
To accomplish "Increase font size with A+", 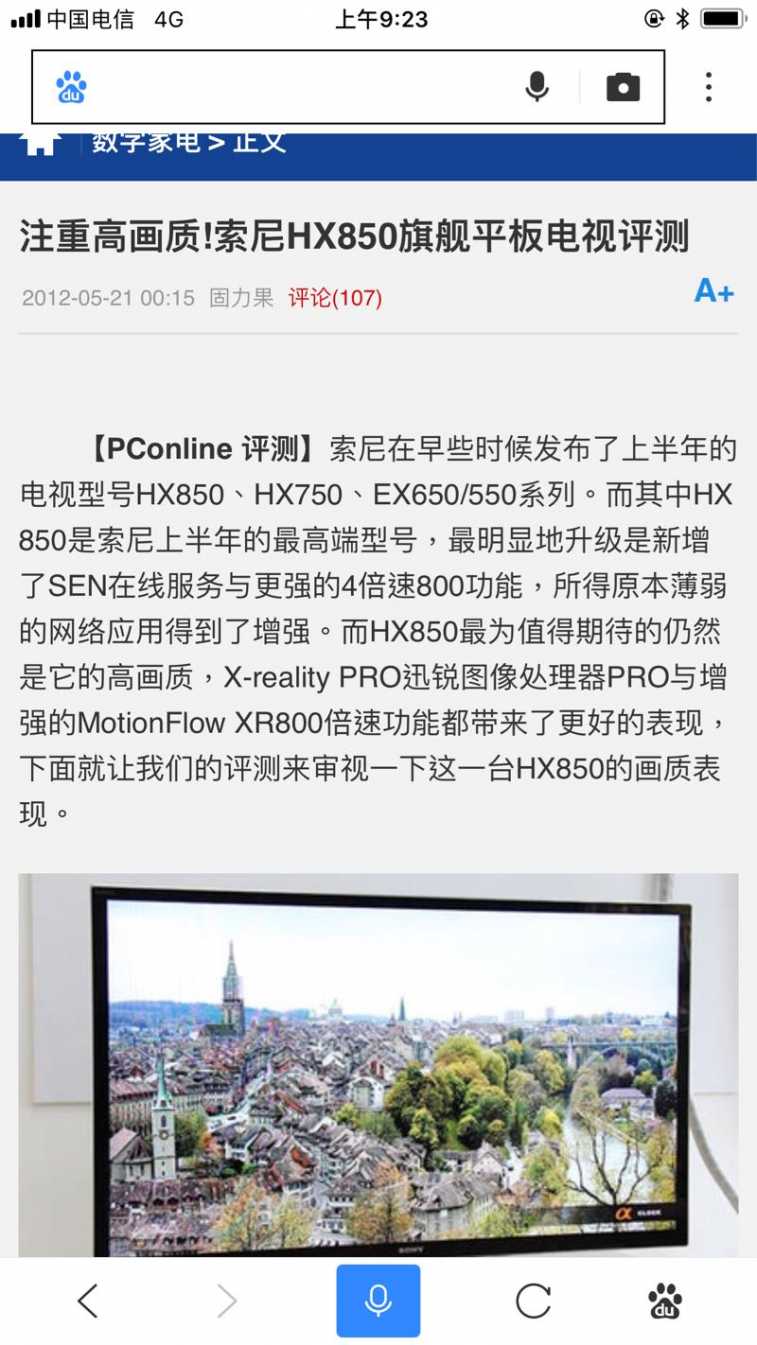I will 714,292.
